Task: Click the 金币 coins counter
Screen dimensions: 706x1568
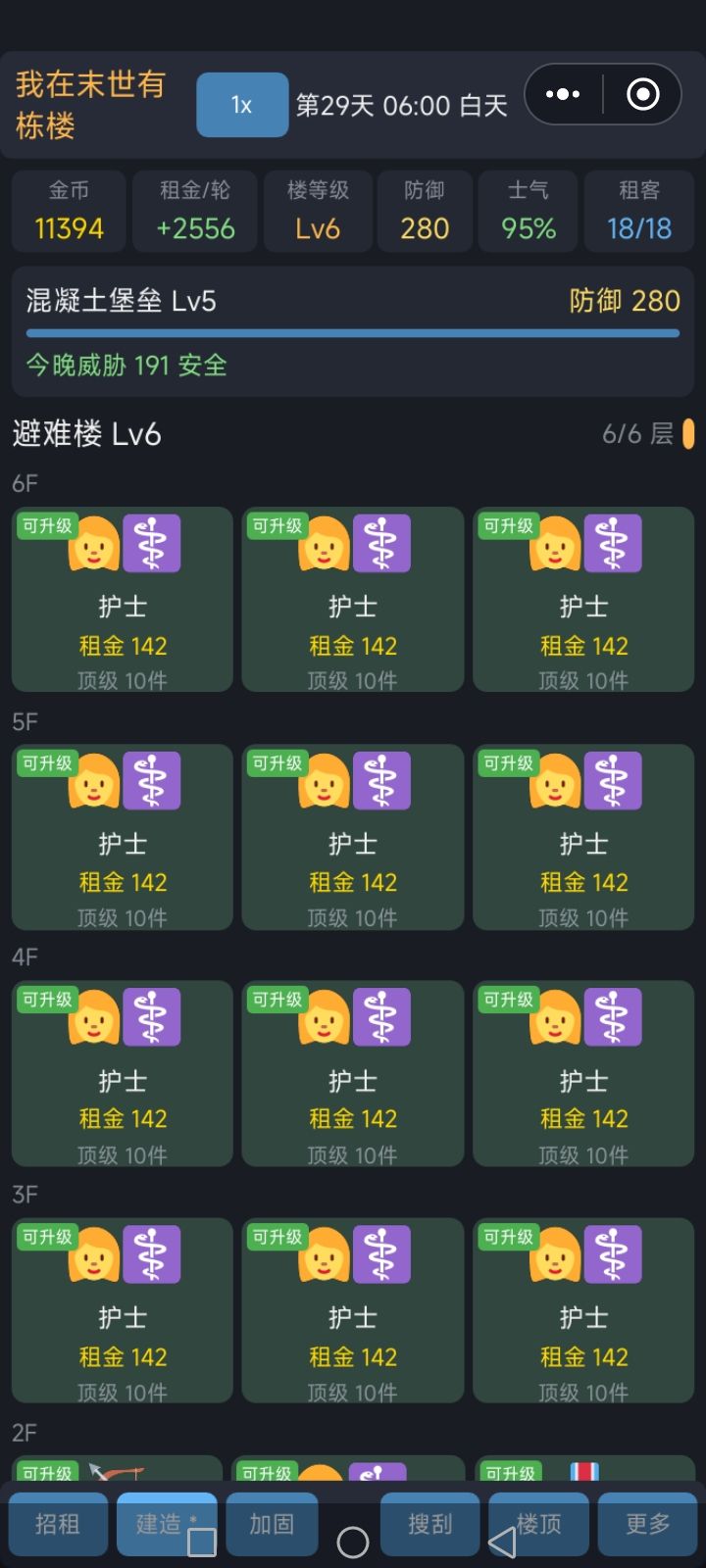Action: (x=68, y=211)
